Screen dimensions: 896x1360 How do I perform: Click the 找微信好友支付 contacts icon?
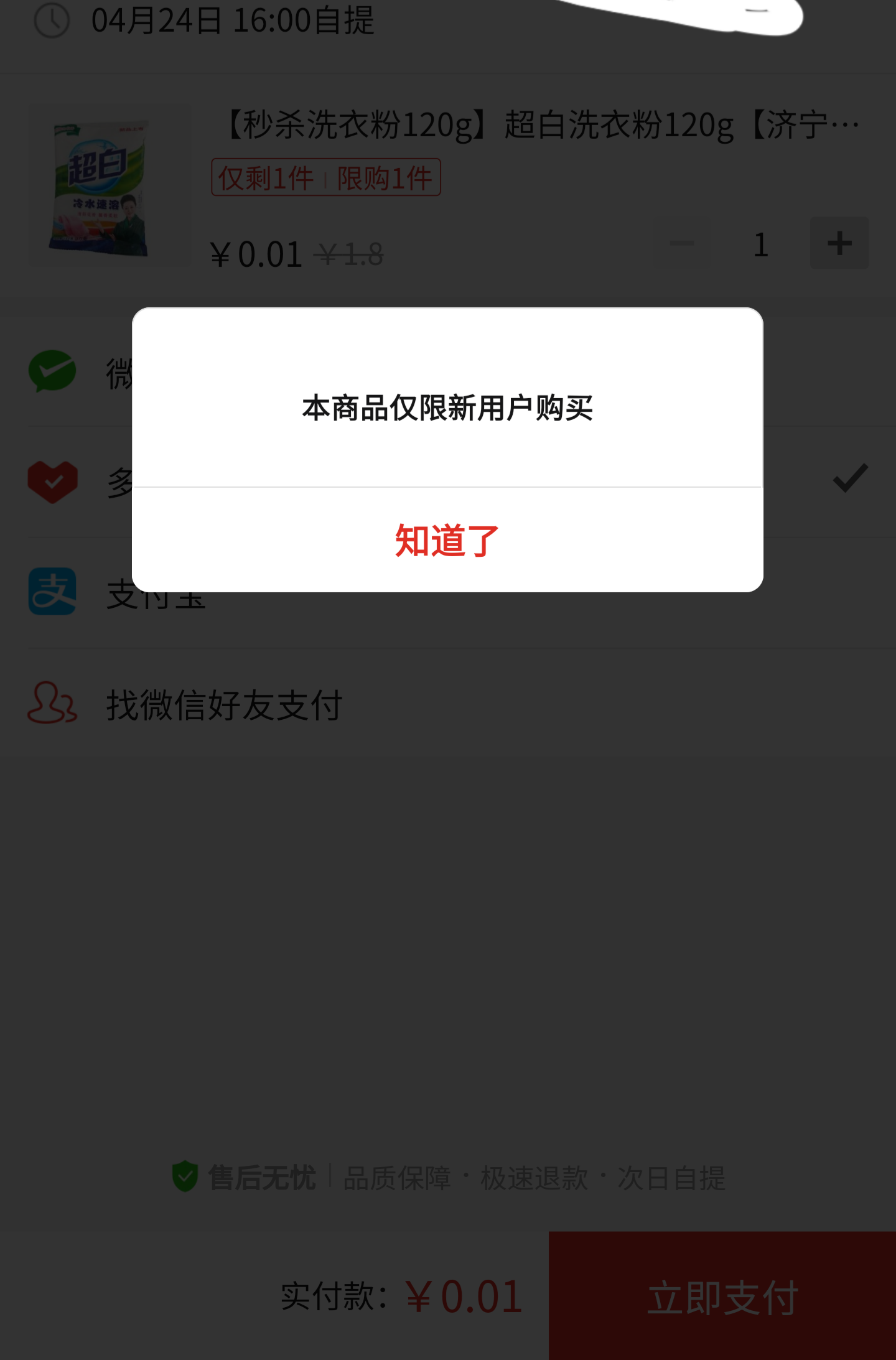pos(53,703)
